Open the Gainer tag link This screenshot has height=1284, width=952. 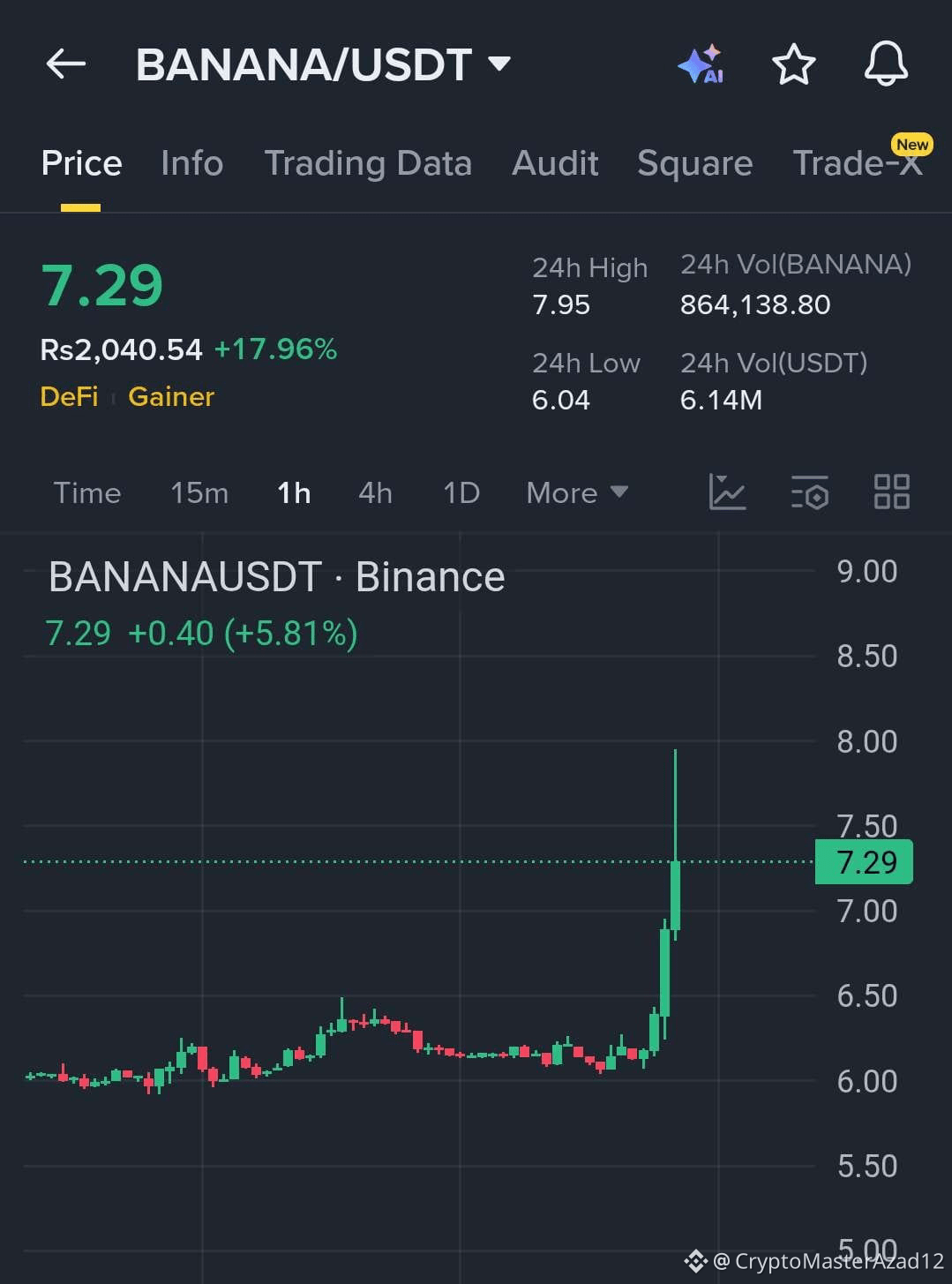click(x=170, y=396)
